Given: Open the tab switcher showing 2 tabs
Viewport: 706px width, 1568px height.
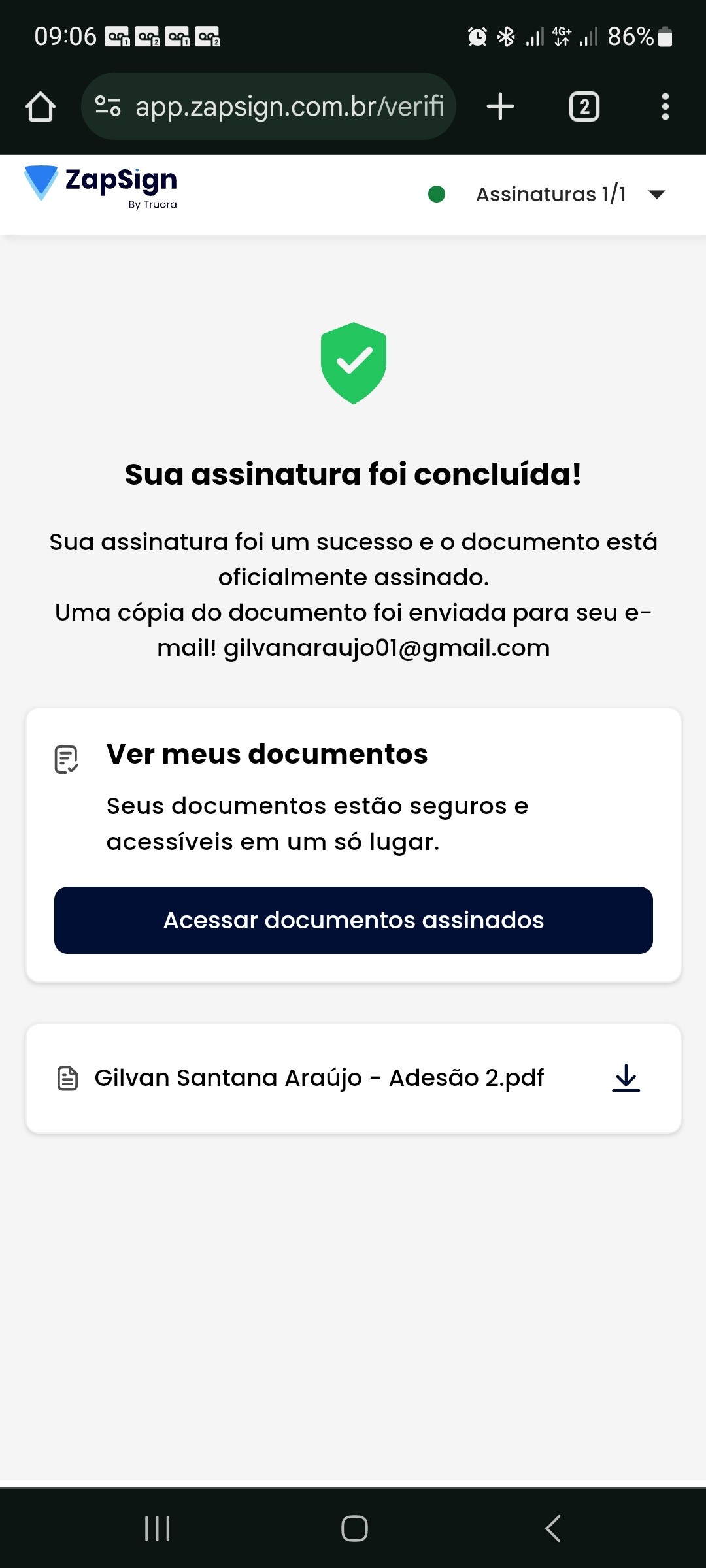Looking at the screenshot, I should pyautogui.click(x=584, y=106).
